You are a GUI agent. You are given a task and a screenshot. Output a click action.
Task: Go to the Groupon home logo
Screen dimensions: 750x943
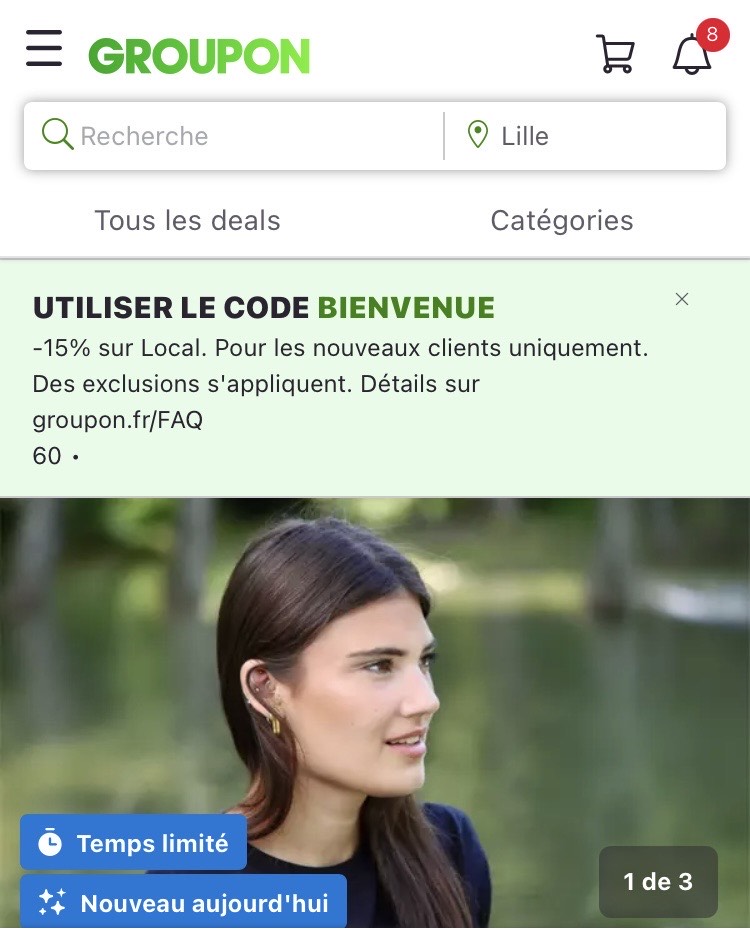199,56
